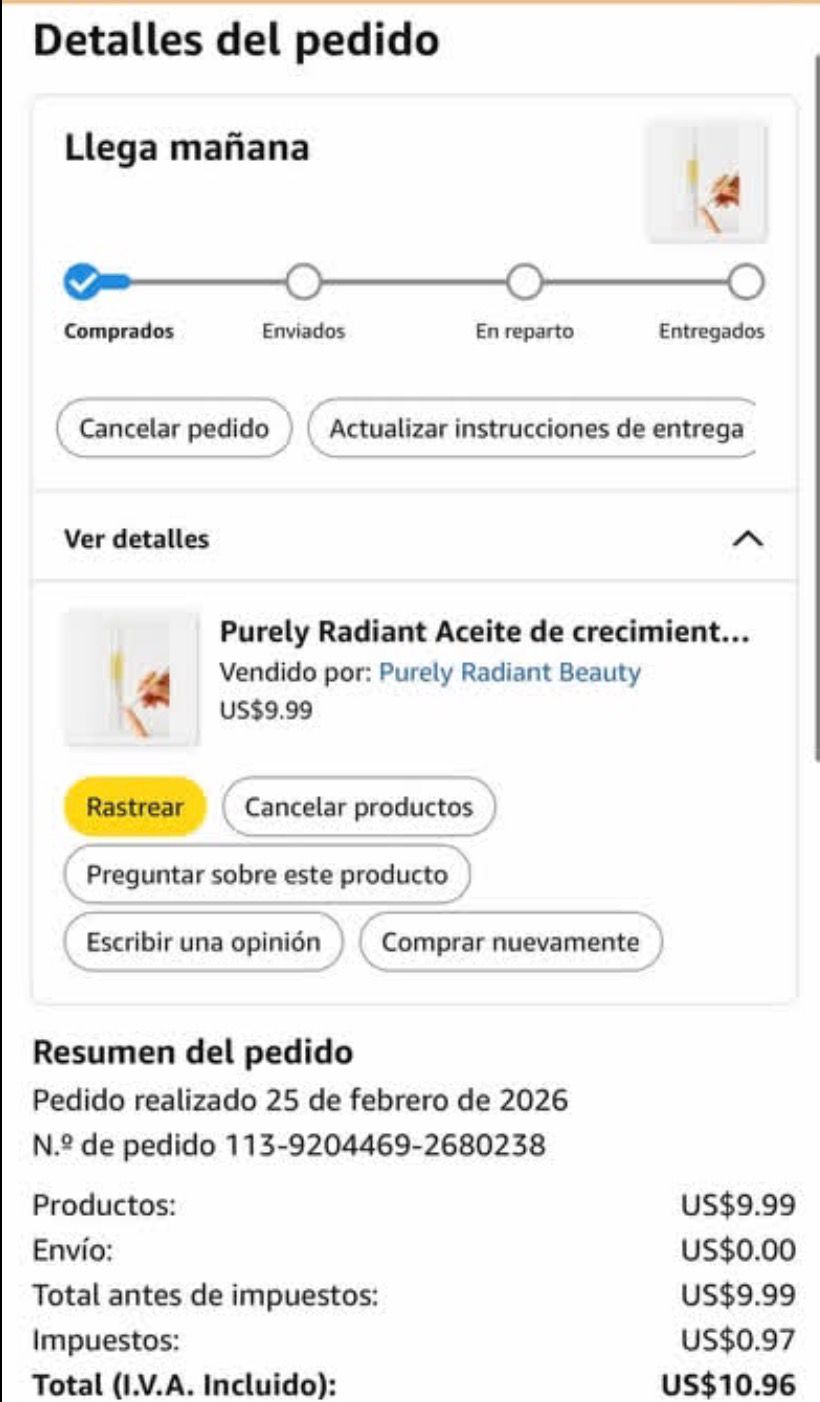The width and height of the screenshot is (820, 1402).
Task: Open the Purely Radiant Aceite product thumbnail
Action: (131, 679)
